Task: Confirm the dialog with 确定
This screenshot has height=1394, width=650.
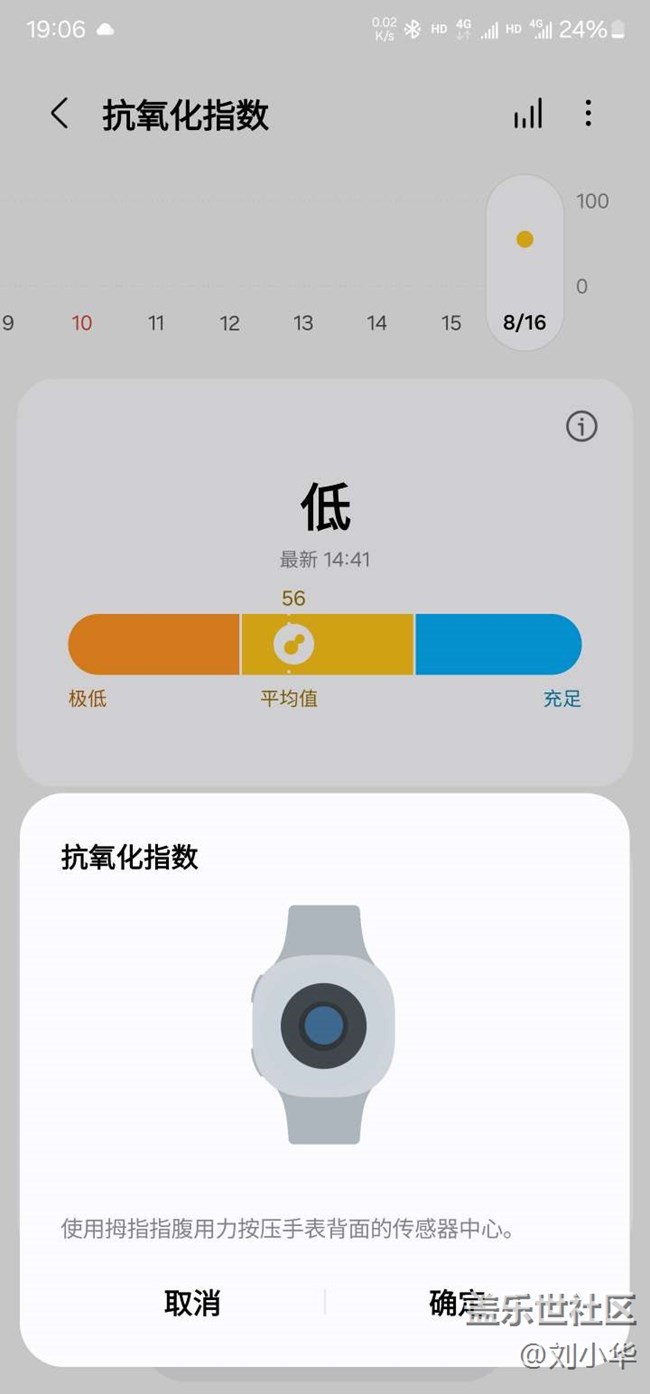Action: [457, 1302]
